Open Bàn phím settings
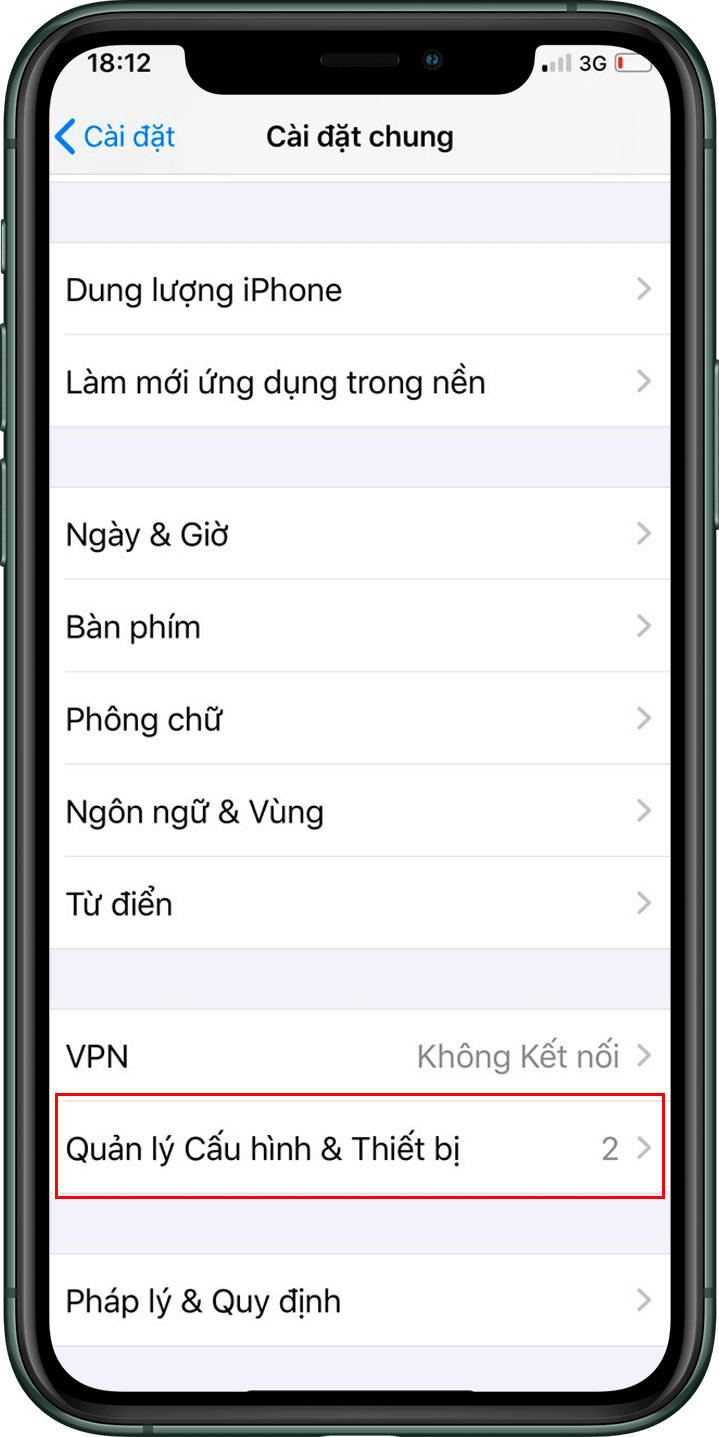The width and height of the screenshot is (719, 1437). pos(360,626)
